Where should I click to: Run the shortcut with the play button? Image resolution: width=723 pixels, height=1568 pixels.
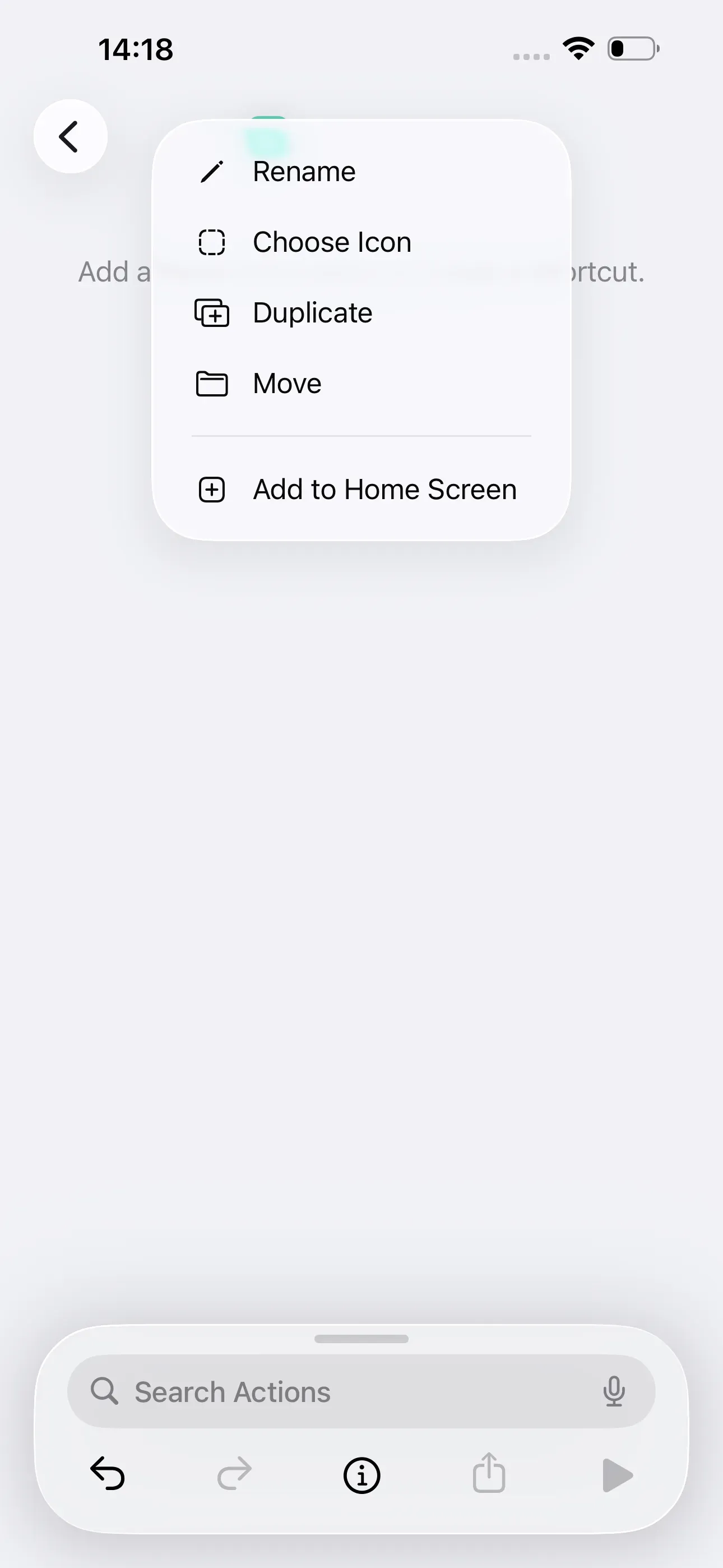617,1474
